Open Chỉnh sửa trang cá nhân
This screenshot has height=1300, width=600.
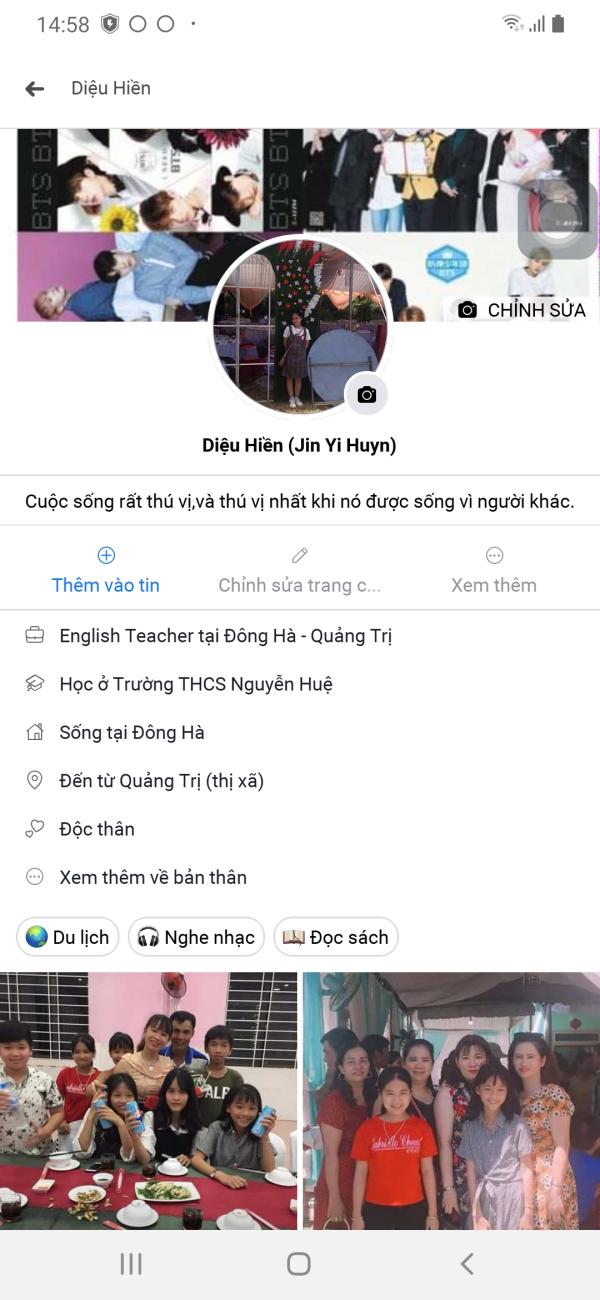point(299,571)
